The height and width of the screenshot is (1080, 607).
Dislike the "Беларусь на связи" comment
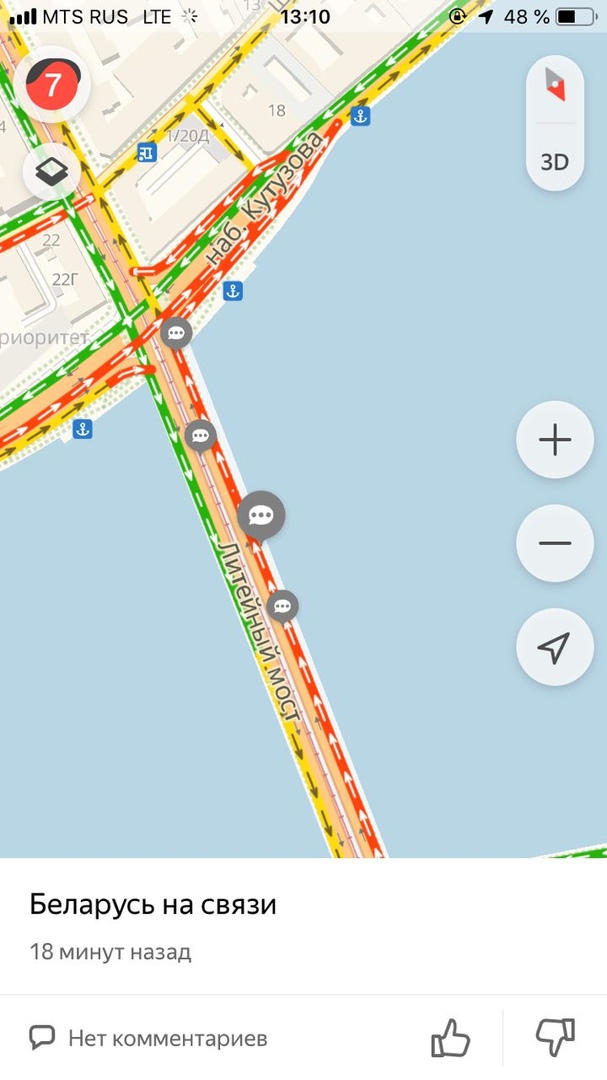pyautogui.click(x=555, y=1039)
